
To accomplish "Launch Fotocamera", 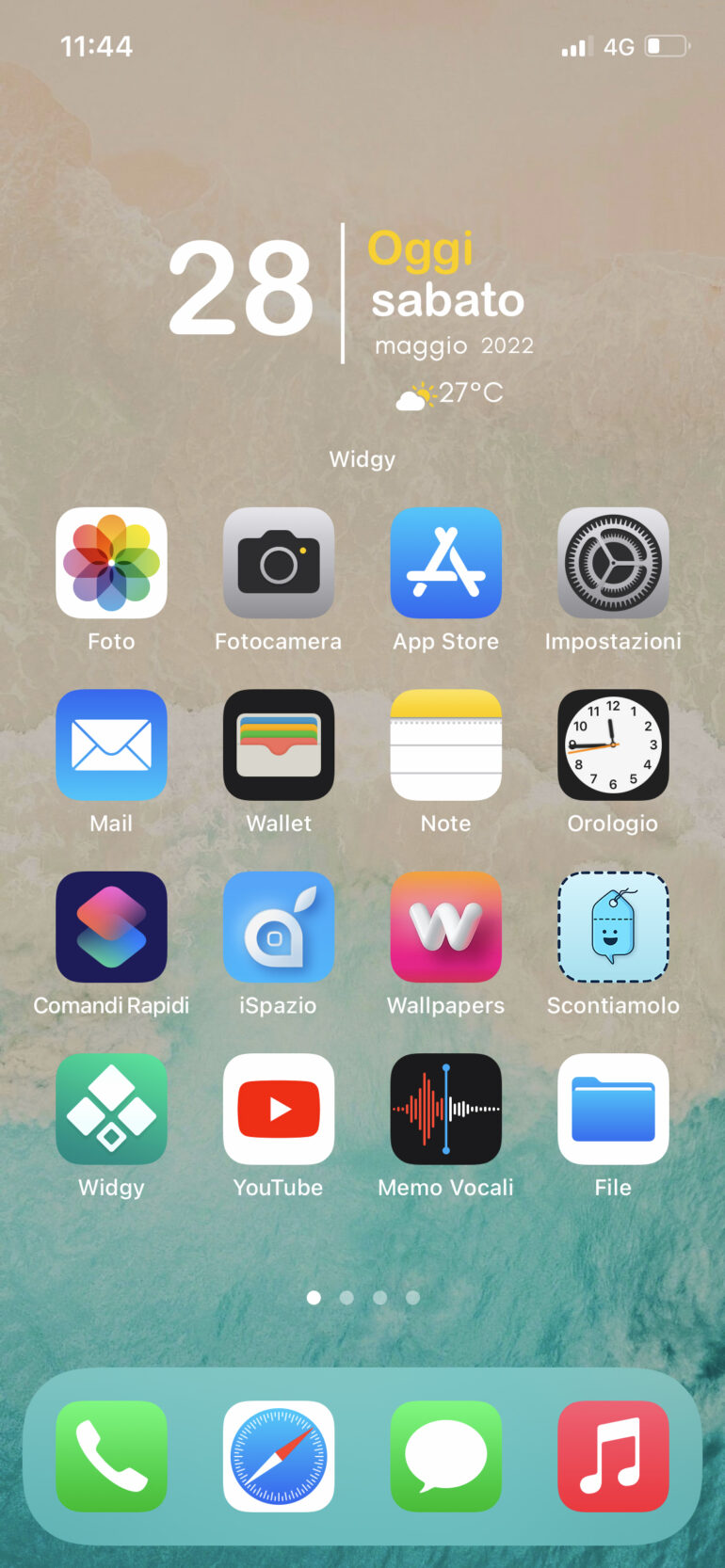I will pos(279,563).
